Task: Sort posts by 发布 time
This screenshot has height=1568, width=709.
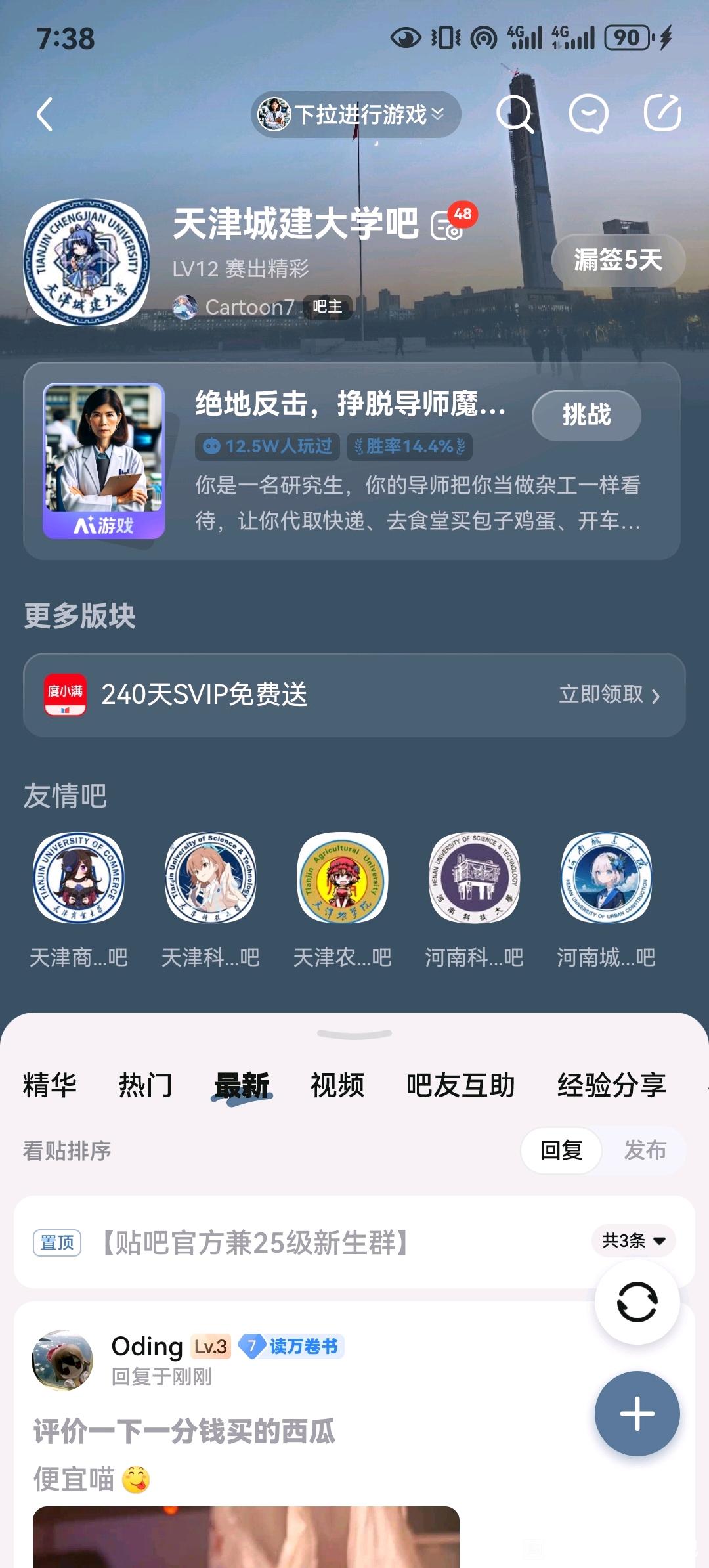Action: pos(645,1150)
